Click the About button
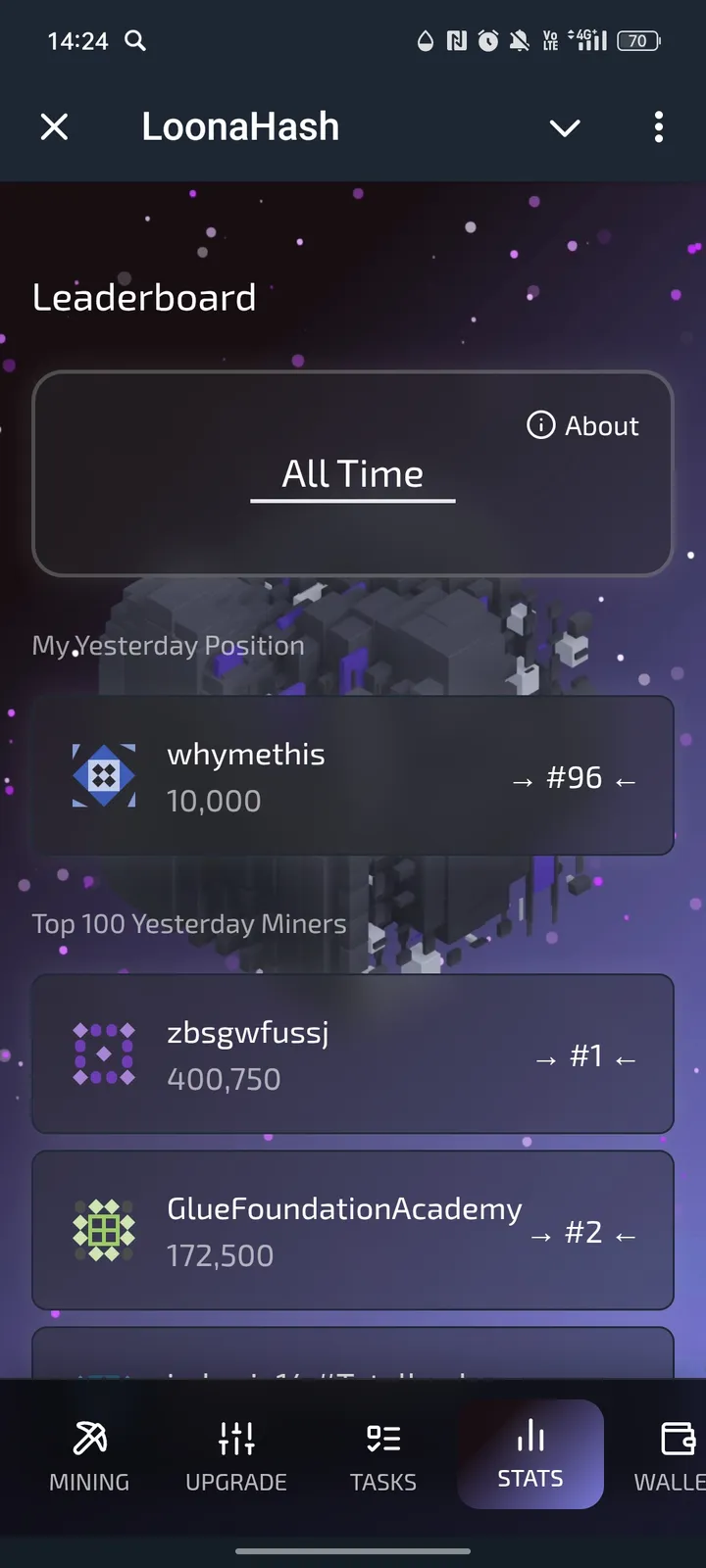The image size is (706, 1568). [582, 425]
